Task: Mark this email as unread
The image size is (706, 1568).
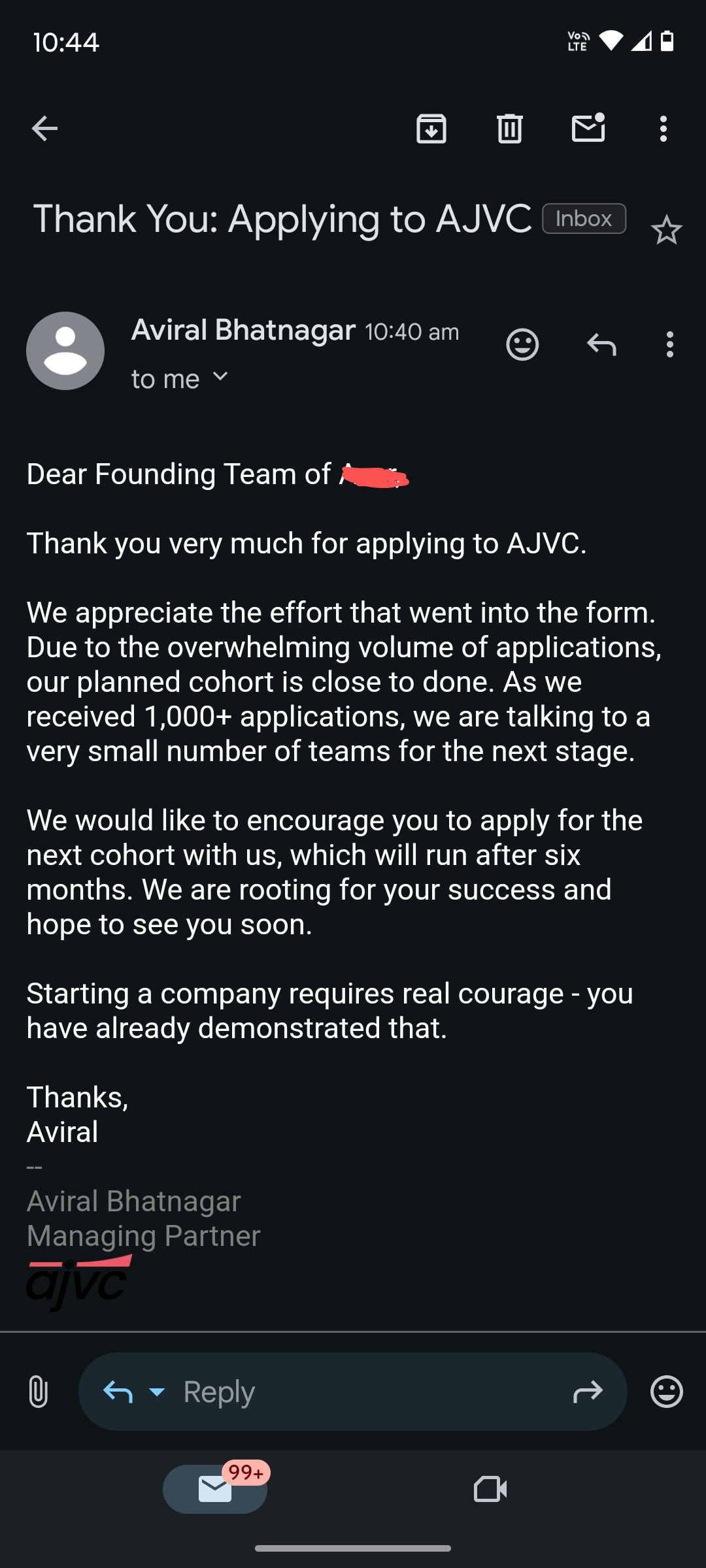Action: coord(588,127)
